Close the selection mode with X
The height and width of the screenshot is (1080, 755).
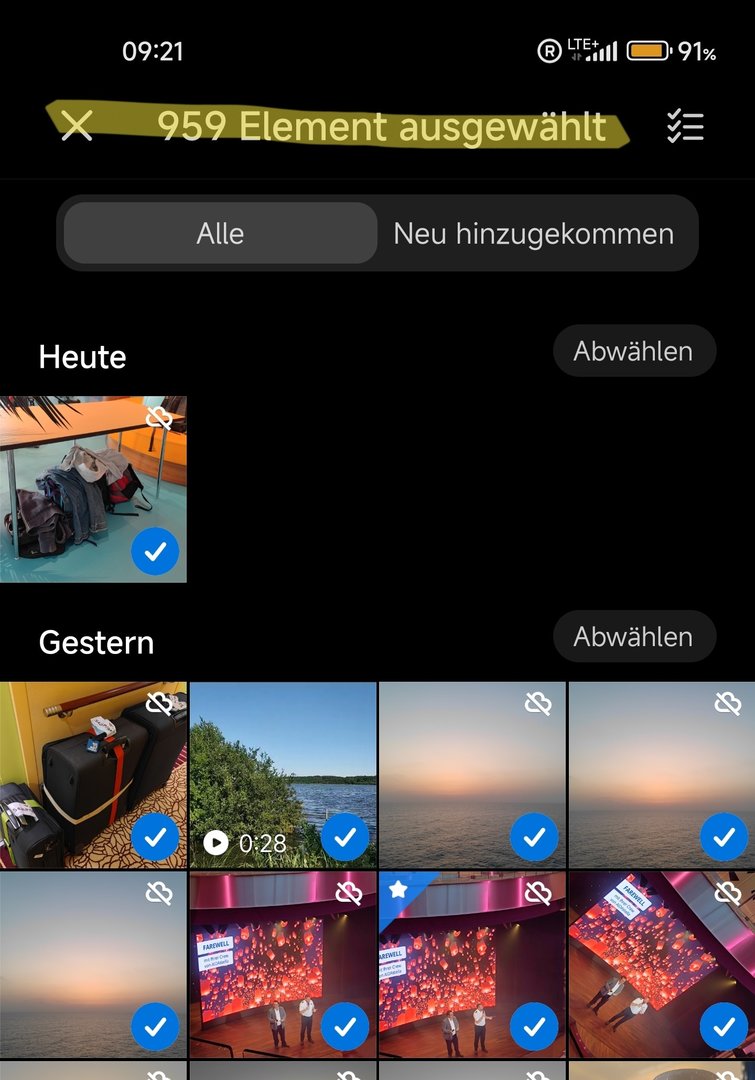(77, 126)
